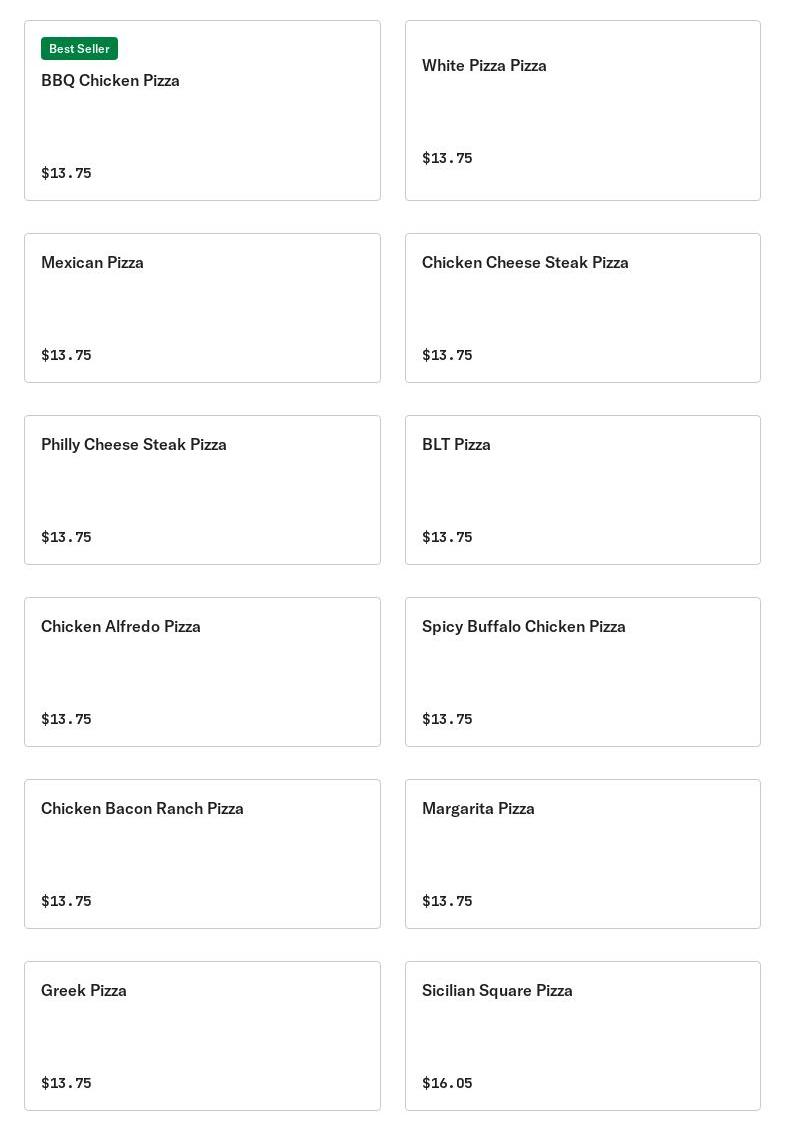Select Sicilian Square Pizza
785x1135 pixels.
coord(582,1036)
